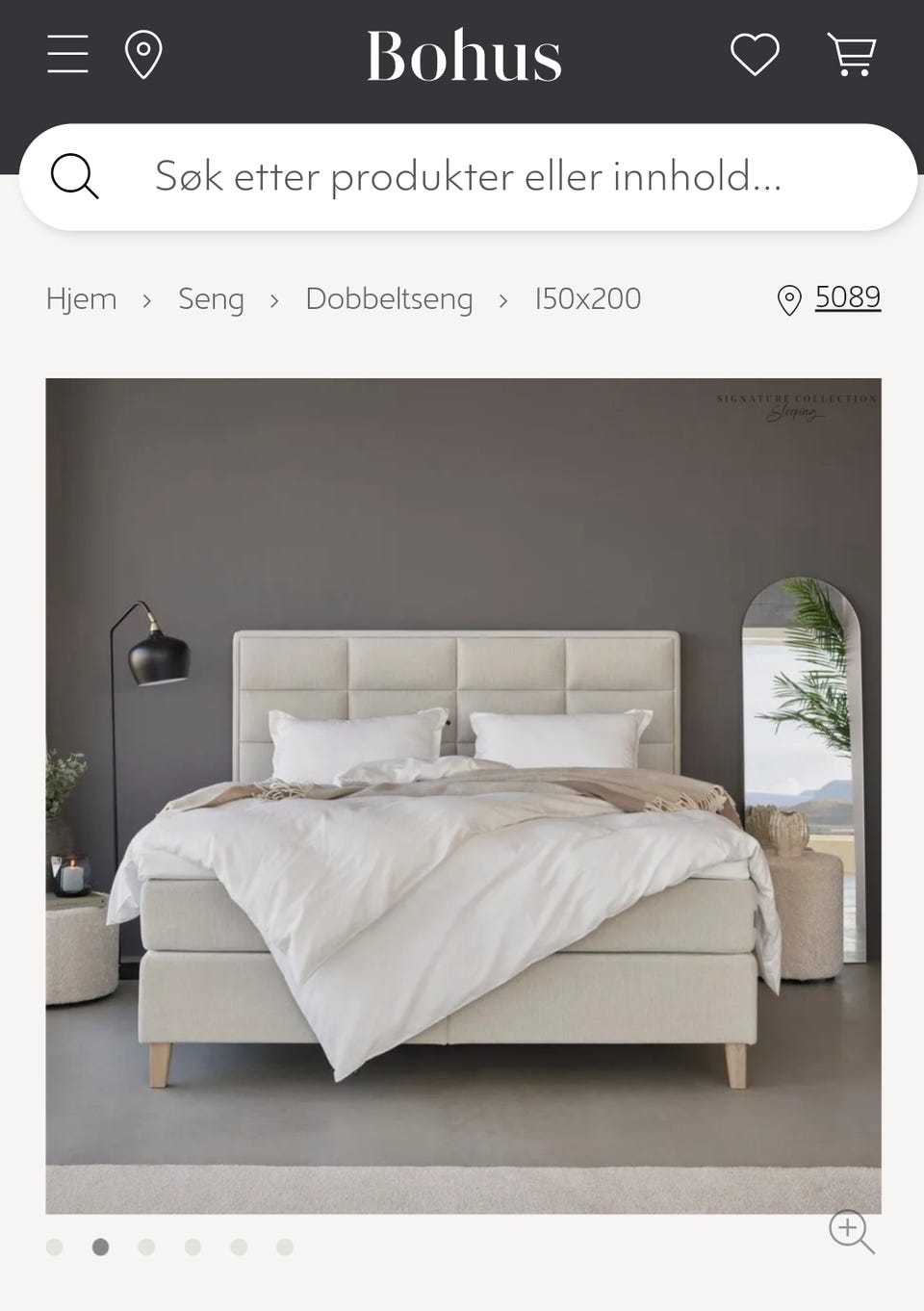
Task: Open the hamburger navigation menu
Action: (x=67, y=54)
